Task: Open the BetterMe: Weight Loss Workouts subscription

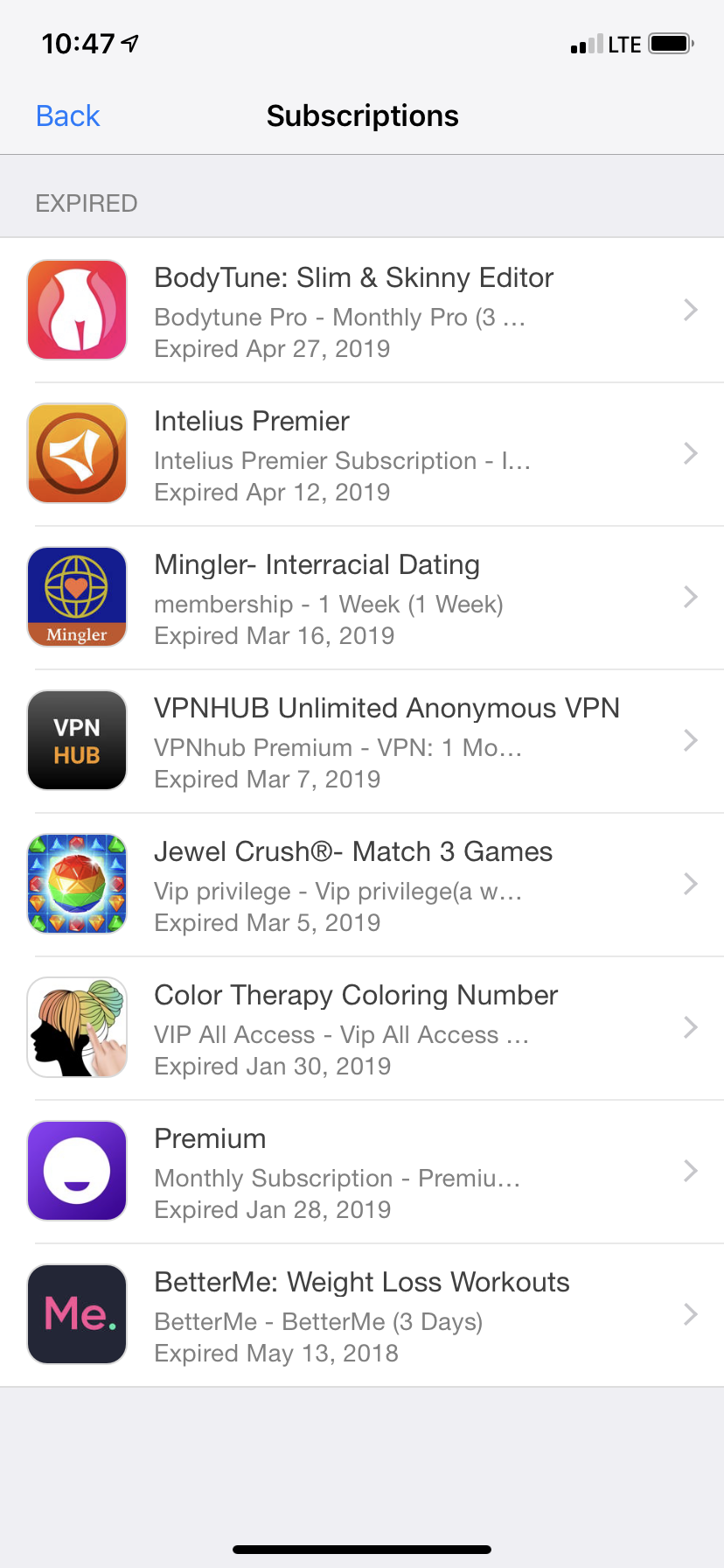Action: 362,1315
